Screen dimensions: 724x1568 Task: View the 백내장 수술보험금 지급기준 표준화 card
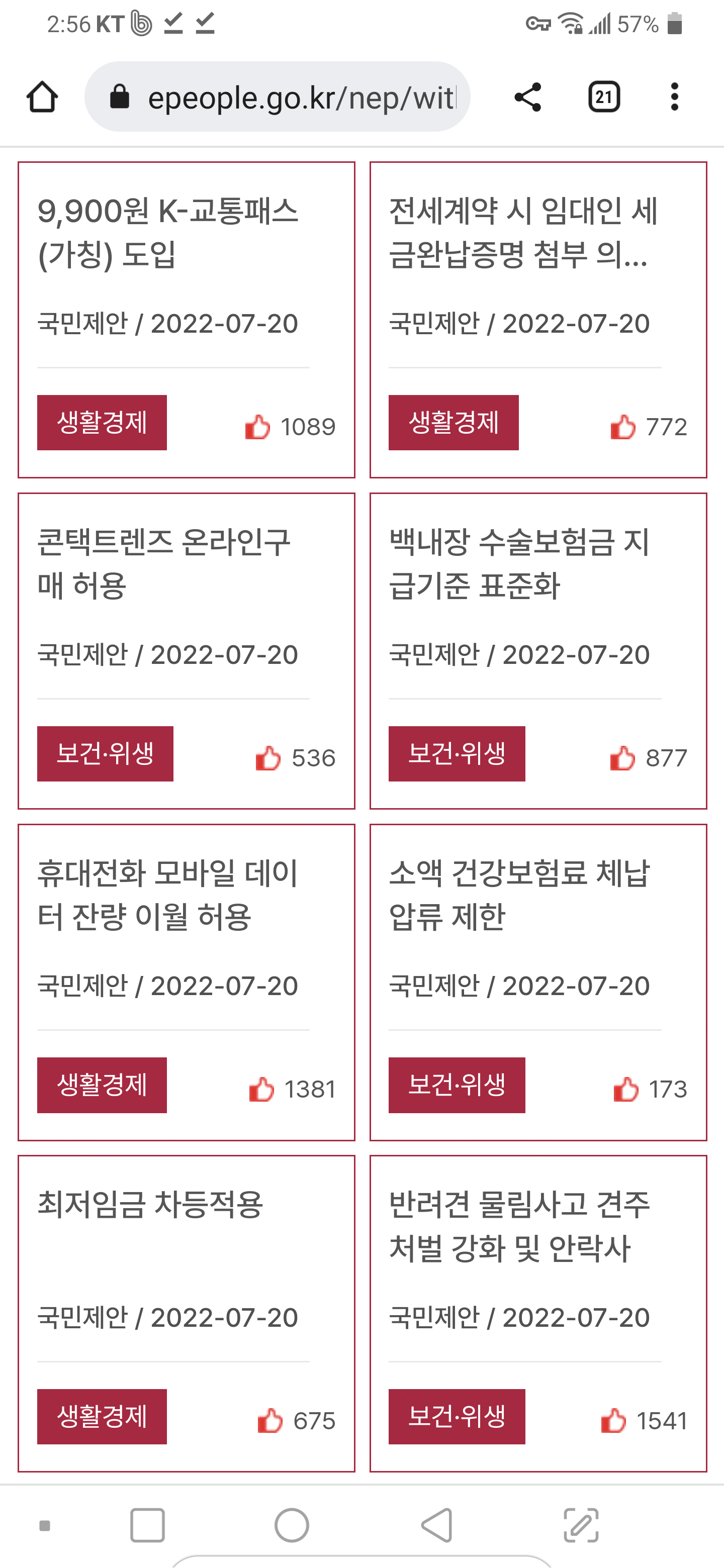(x=519, y=564)
